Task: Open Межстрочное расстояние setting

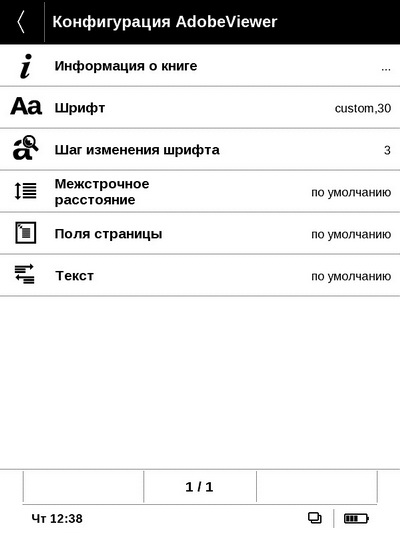Action: coord(200,191)
